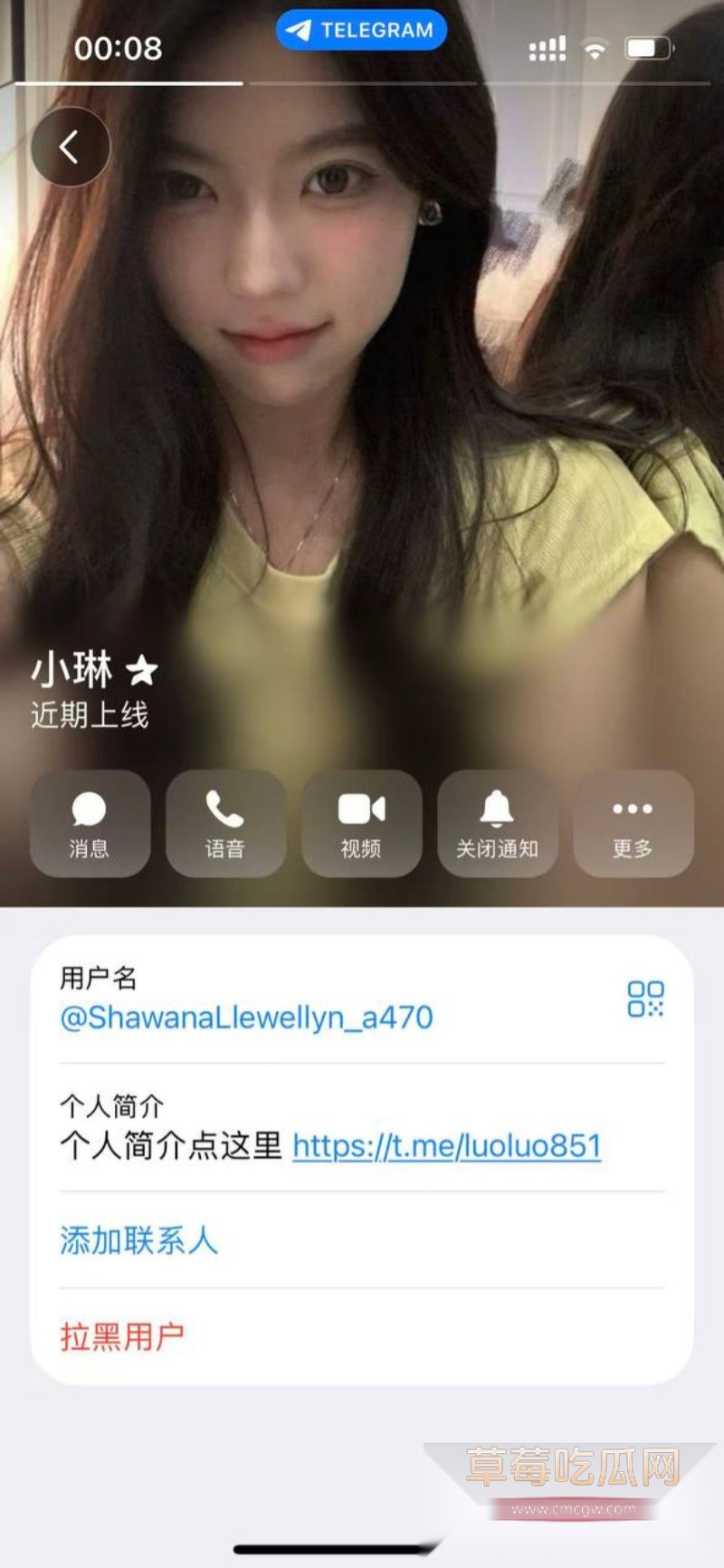This screenshot has width=724, height=1568.
Task: Expand profile actions with the ellipsis
Action: (x=632, y=806)
